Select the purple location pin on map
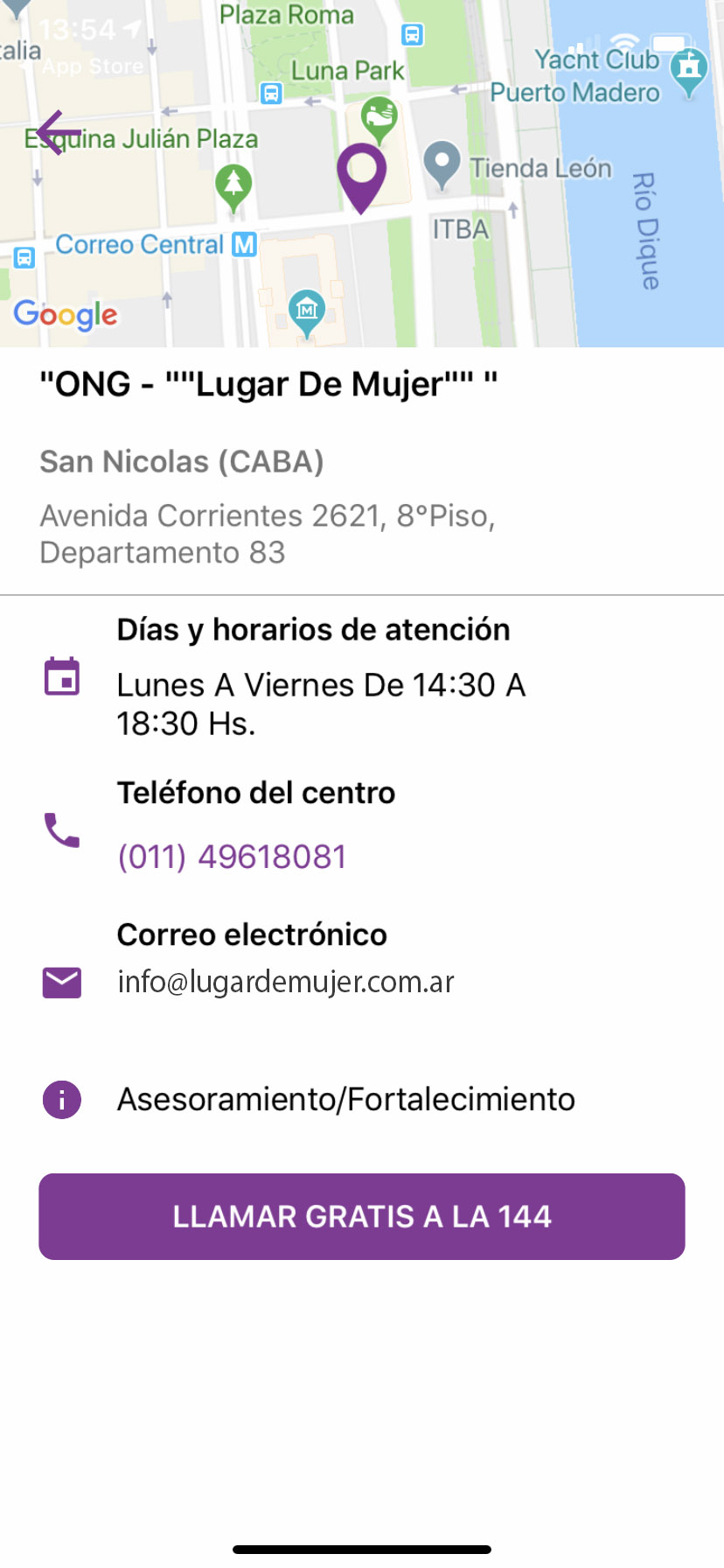The image size is (724, 1568). click(x=361, y=176)
